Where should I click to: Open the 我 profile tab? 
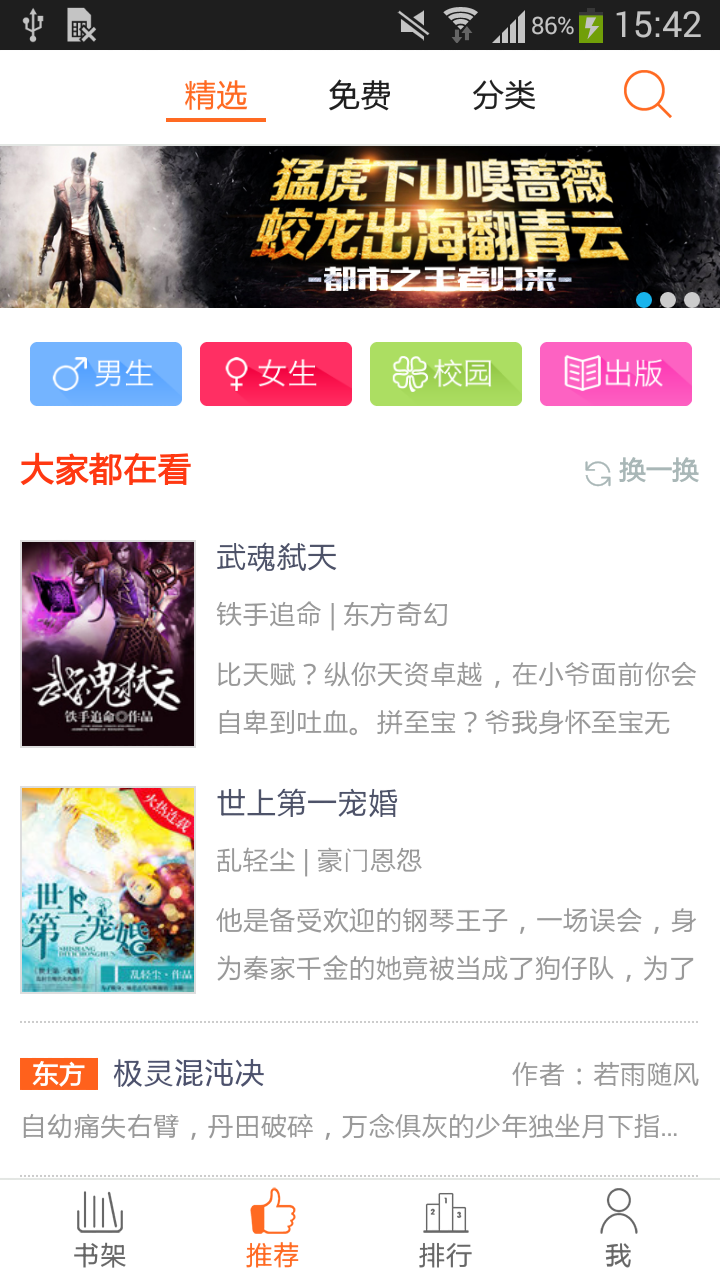pyautogui.click(x=618, y=1230)
